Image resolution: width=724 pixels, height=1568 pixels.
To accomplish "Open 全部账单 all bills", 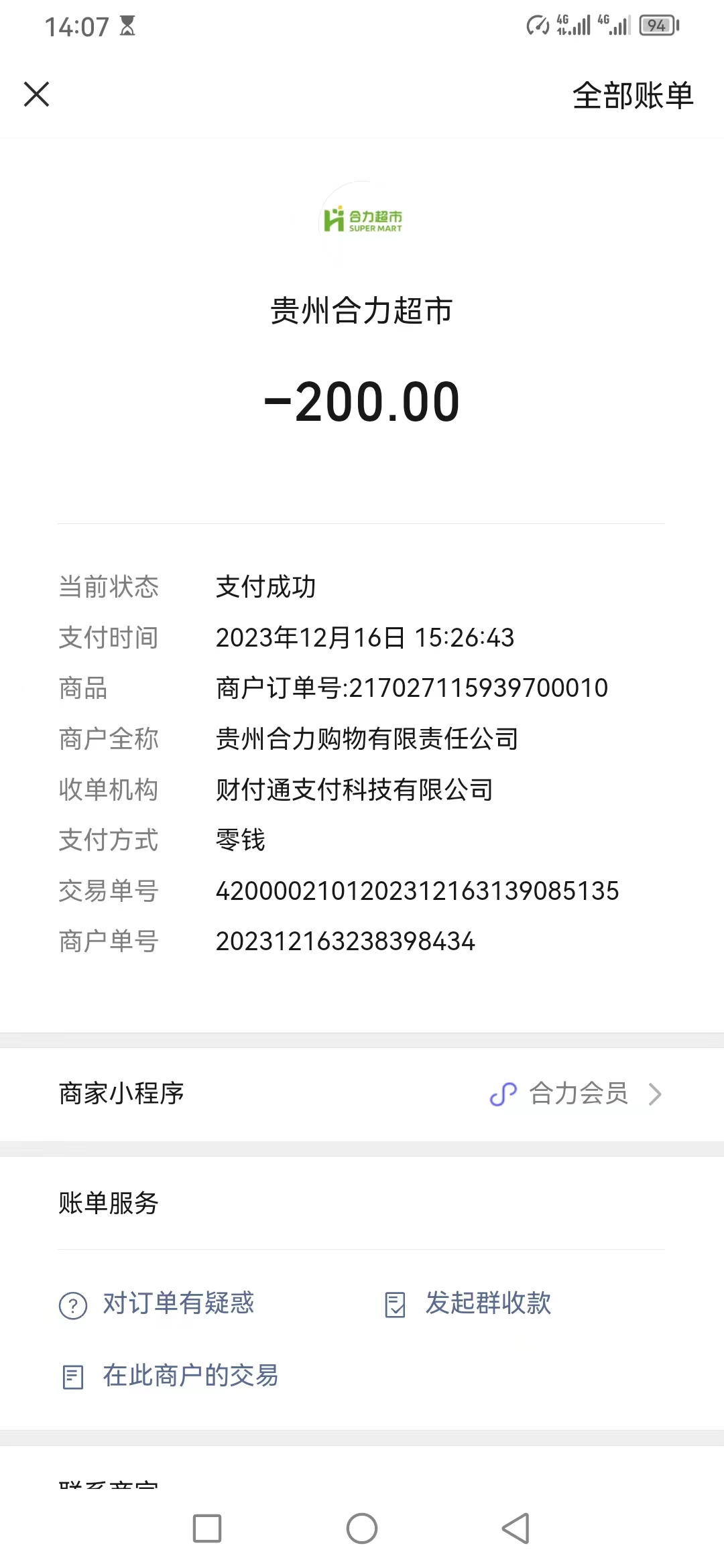I will (632, 95).
